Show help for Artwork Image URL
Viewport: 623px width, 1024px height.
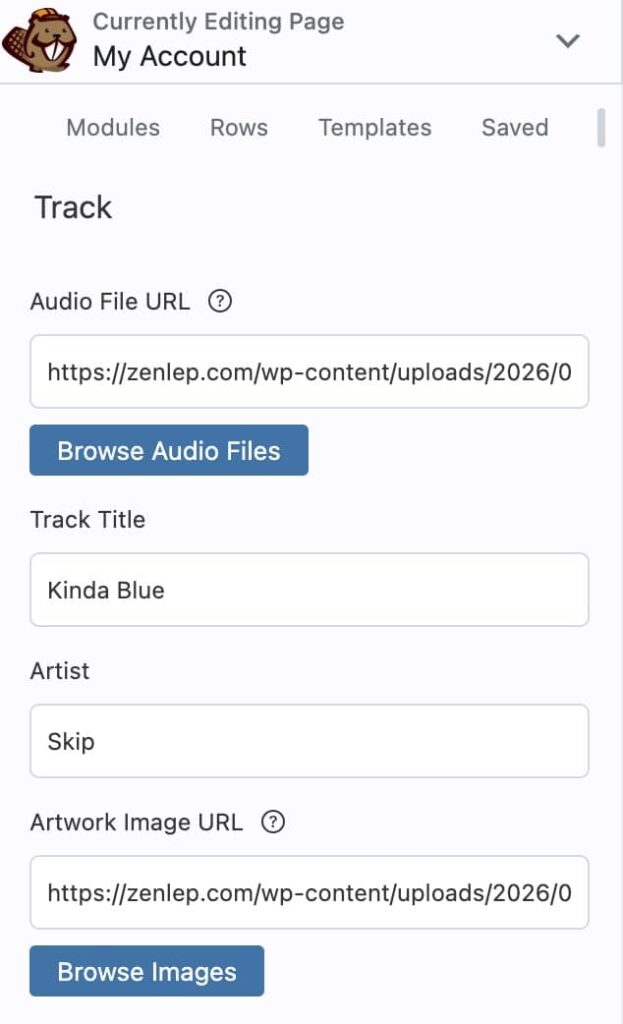(x=273, y=822)
